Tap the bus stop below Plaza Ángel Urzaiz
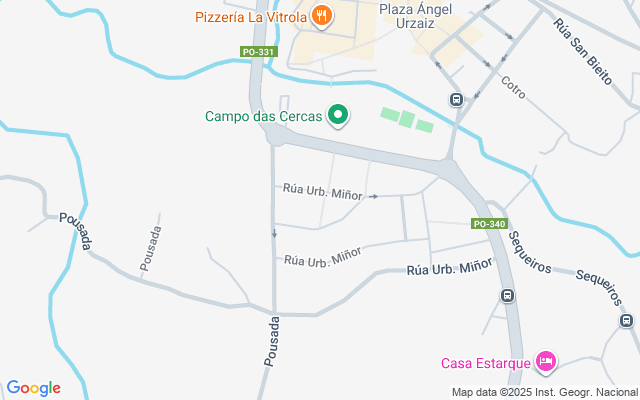Screen dimensions: 640x400 (x=456, y=99)
